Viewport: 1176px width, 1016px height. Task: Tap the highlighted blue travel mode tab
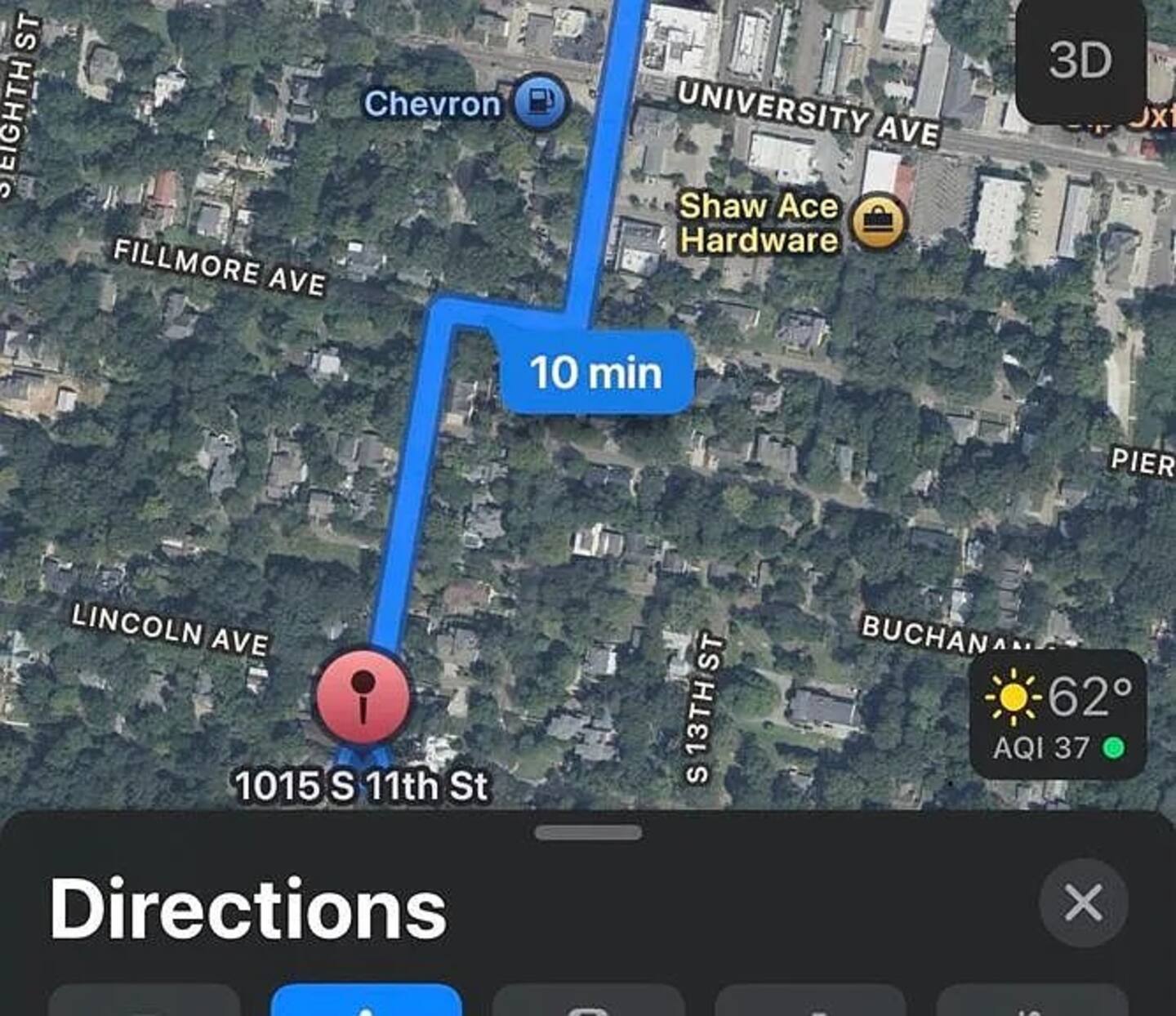(x=366, y=1001)
